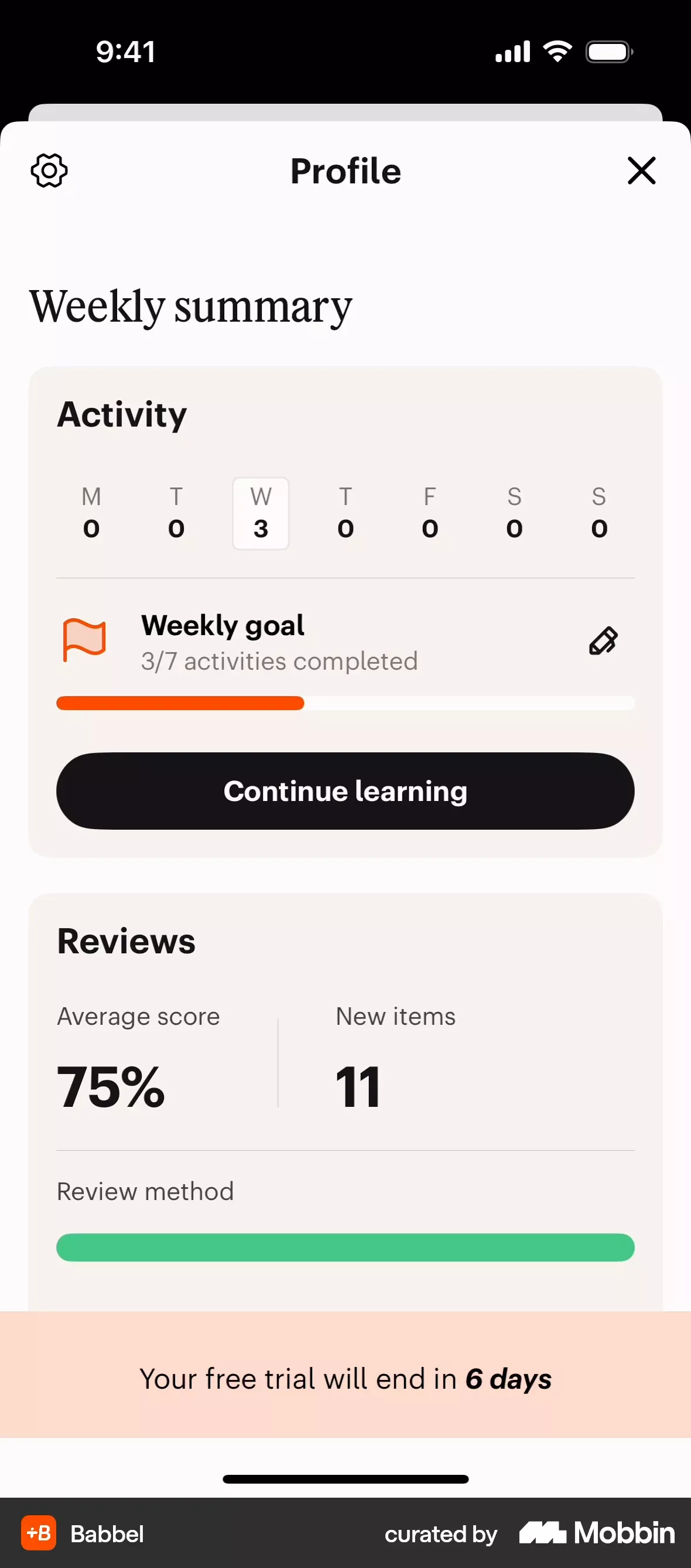Image resolution: width=691 pixels, height=1568 pixels.
Task: Select Wednesday in the activity week
Action: 261,513
